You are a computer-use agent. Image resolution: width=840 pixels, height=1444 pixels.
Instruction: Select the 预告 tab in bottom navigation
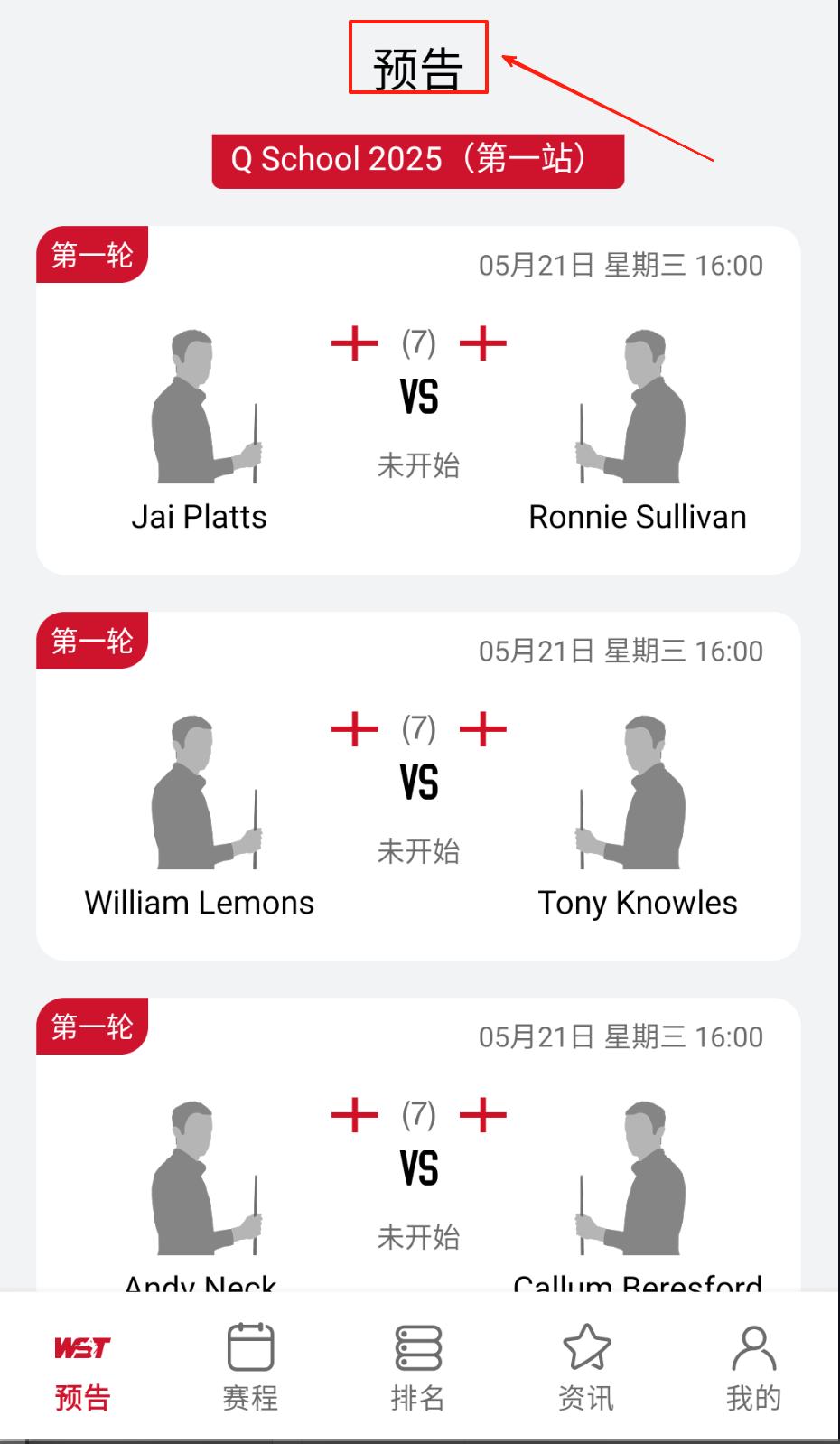coord(82,1368)
